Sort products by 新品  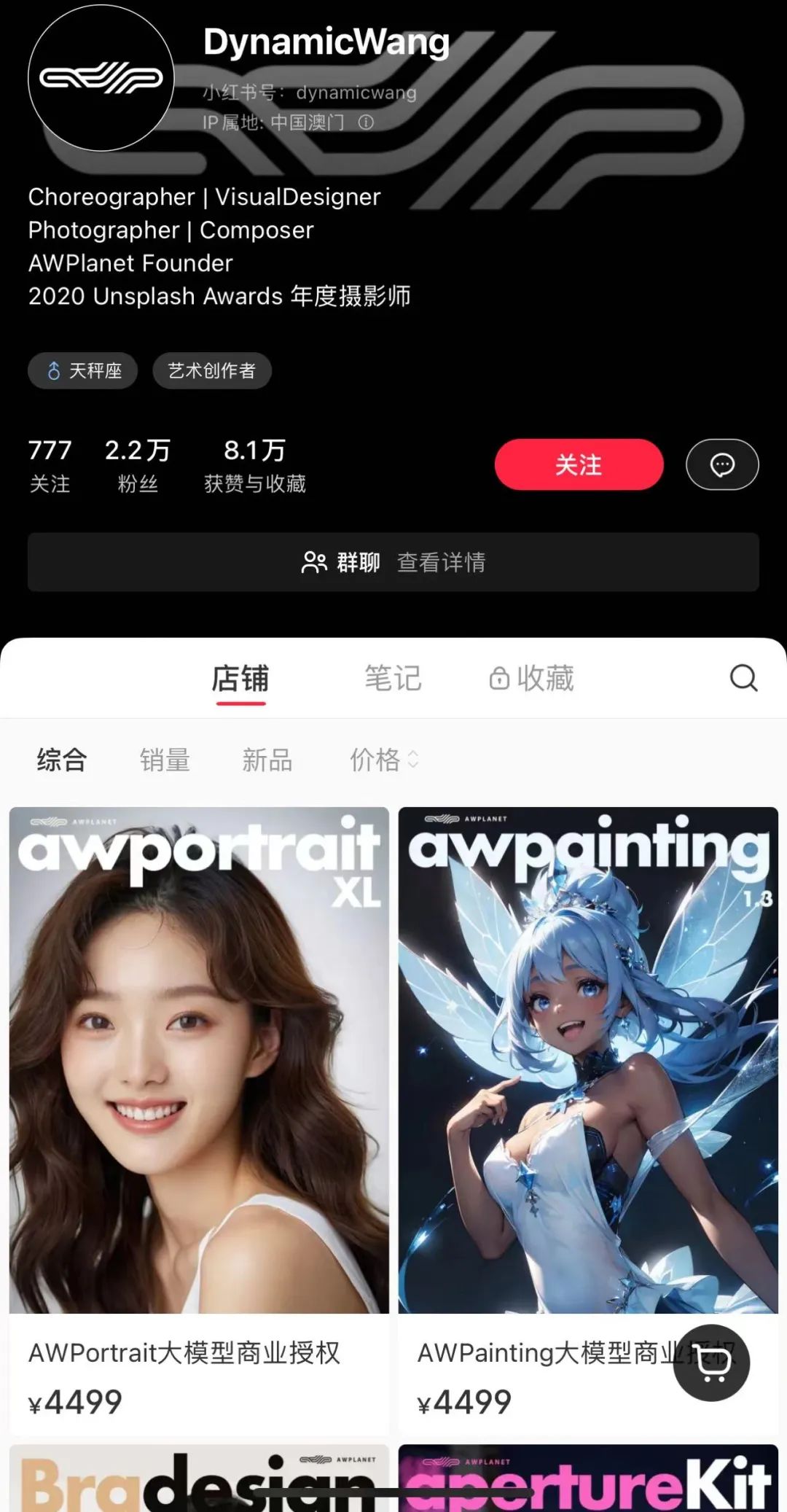pos(267,760)
